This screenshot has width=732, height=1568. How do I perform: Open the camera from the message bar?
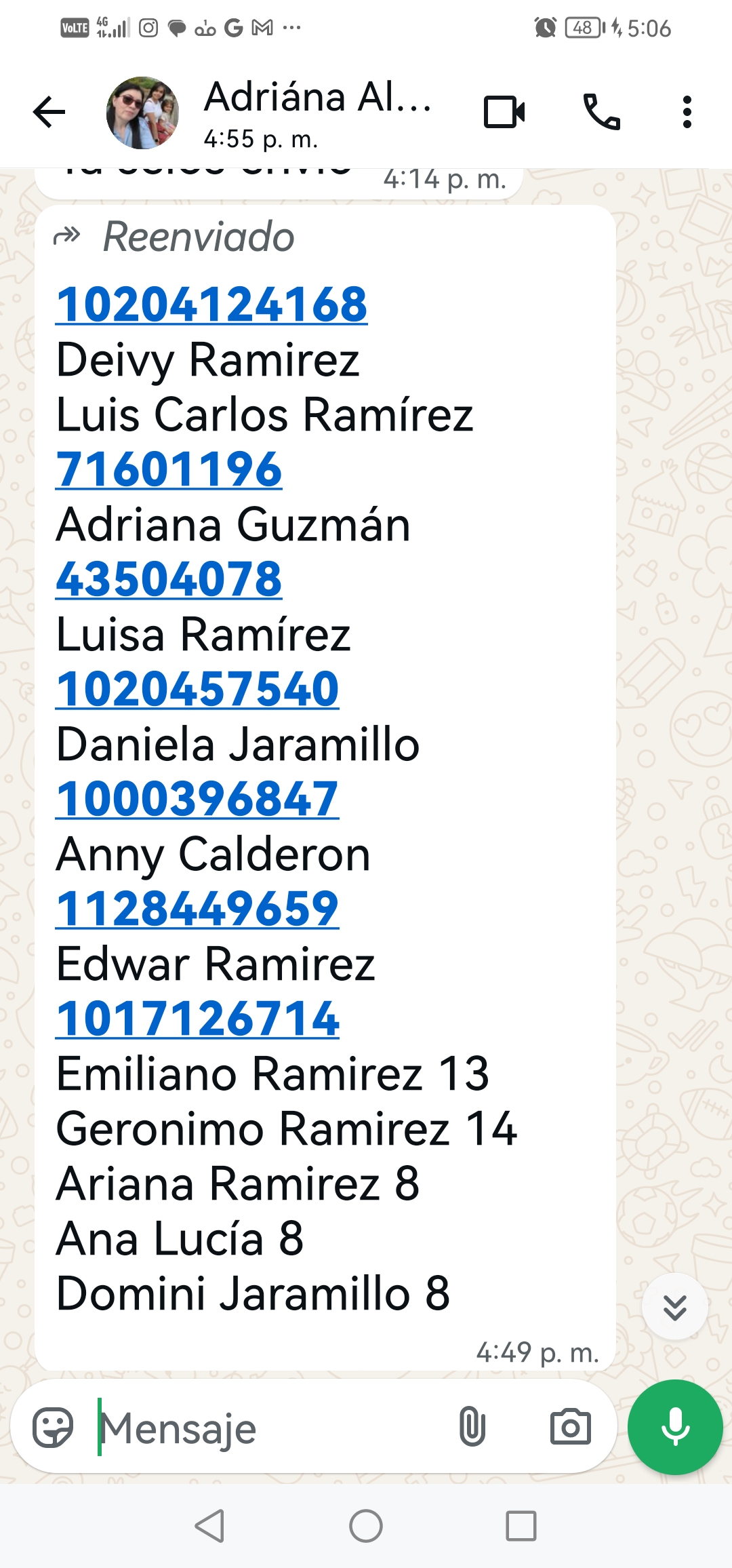pyautogui.click(x=570, y=1426)
